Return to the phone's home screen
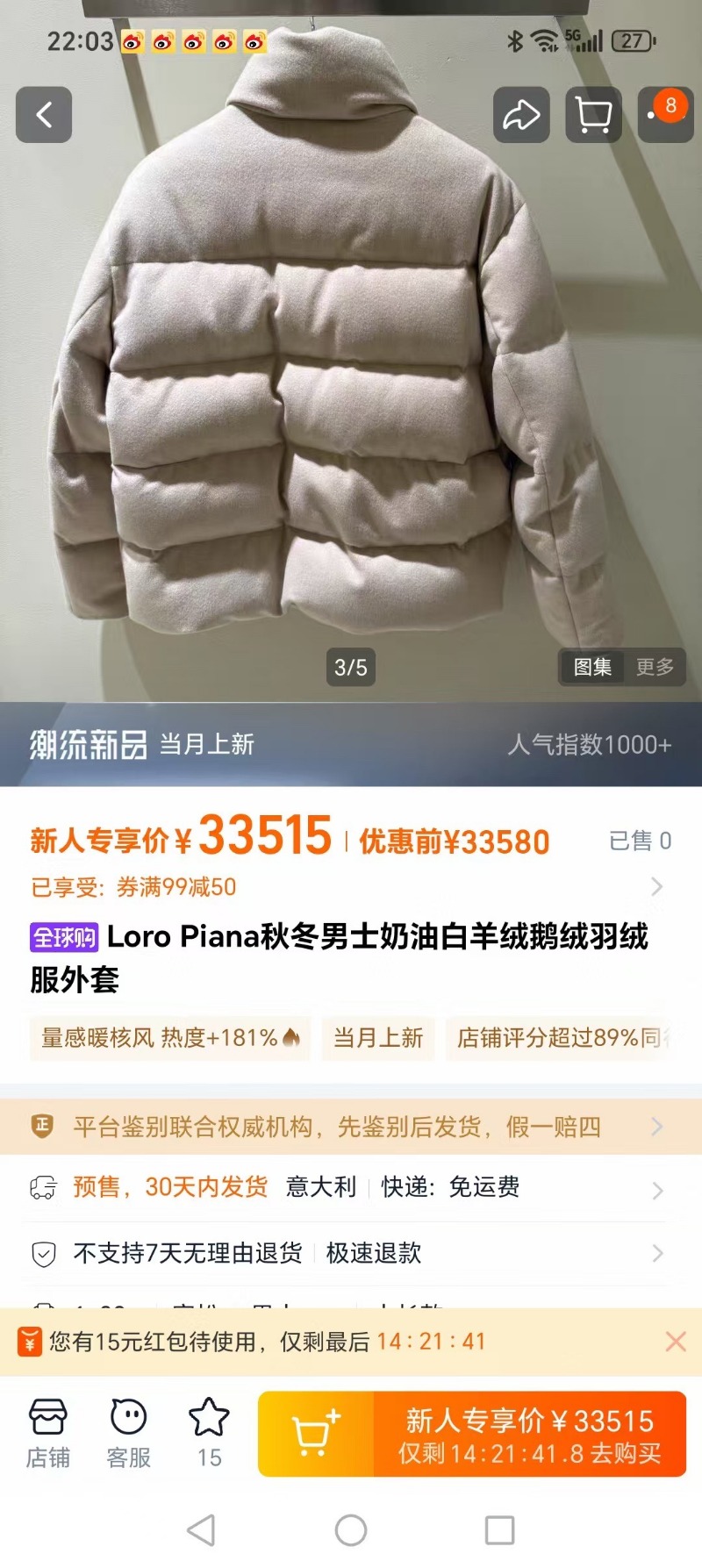The height and width of the screenshot is (1568, 702). coord(351,1530)
